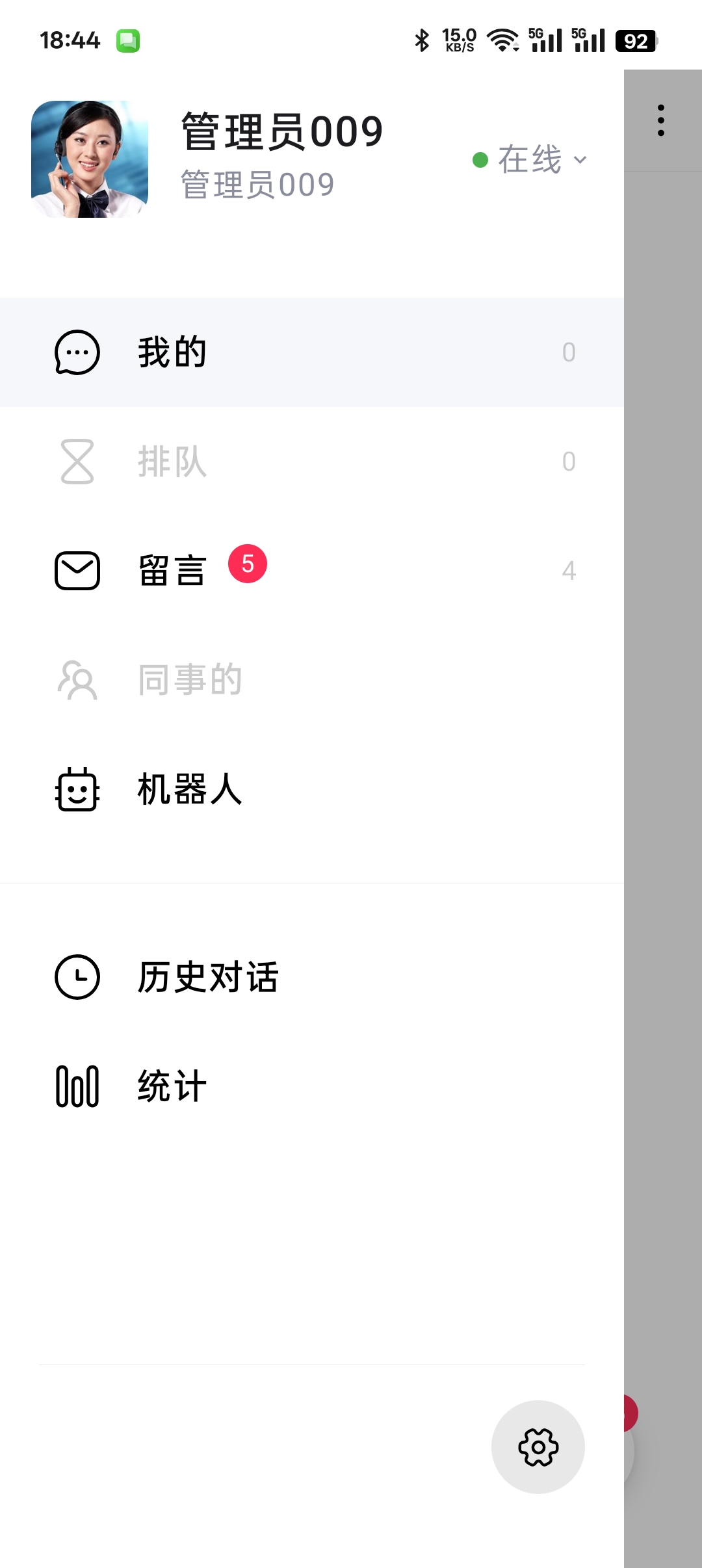702x1568 pixels.
Task: Open the three-dot overflow menu
Action: tap(661, 120)
